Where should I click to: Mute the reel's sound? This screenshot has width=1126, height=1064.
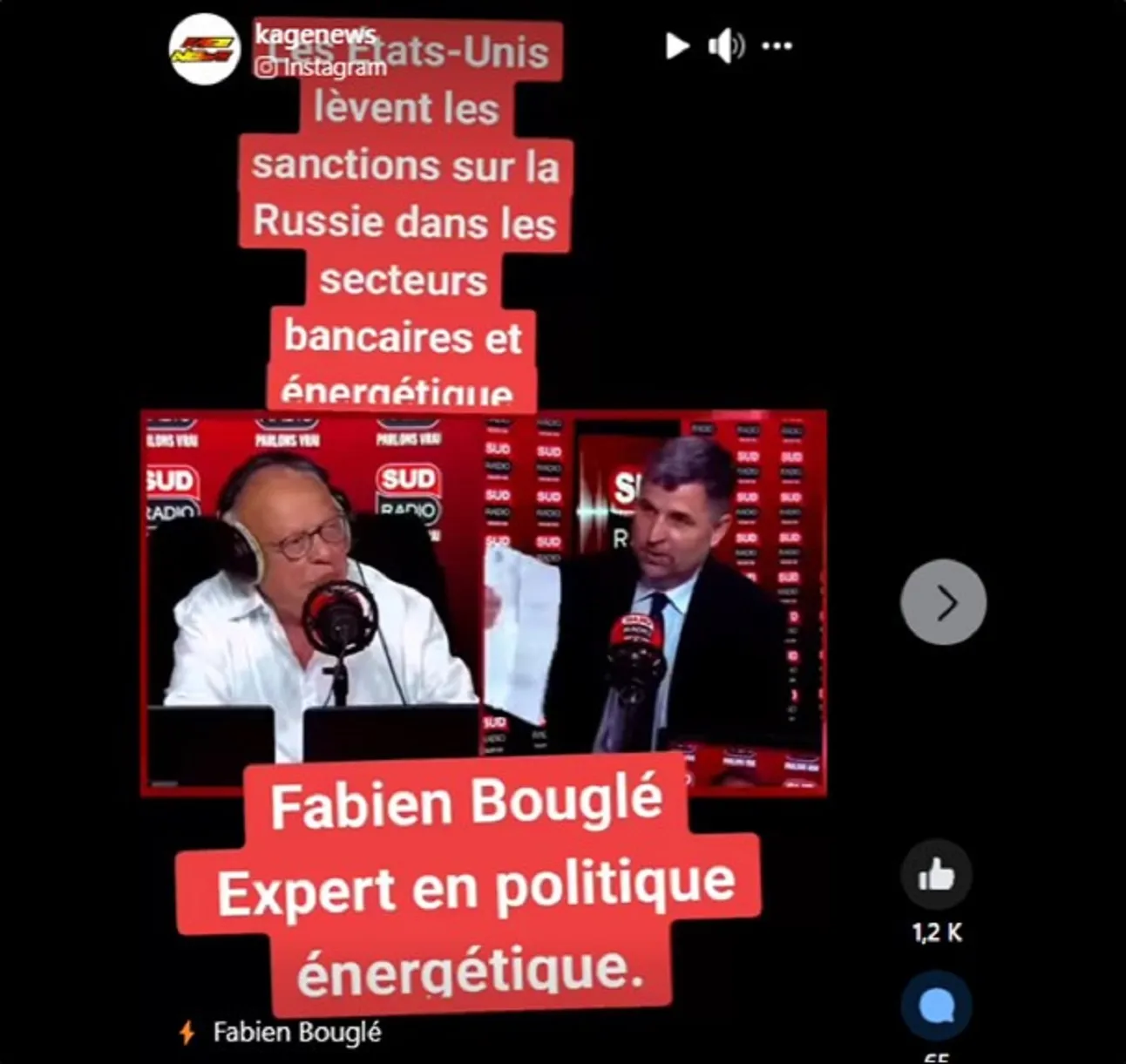pyautogui.click(x=725, y=46)
